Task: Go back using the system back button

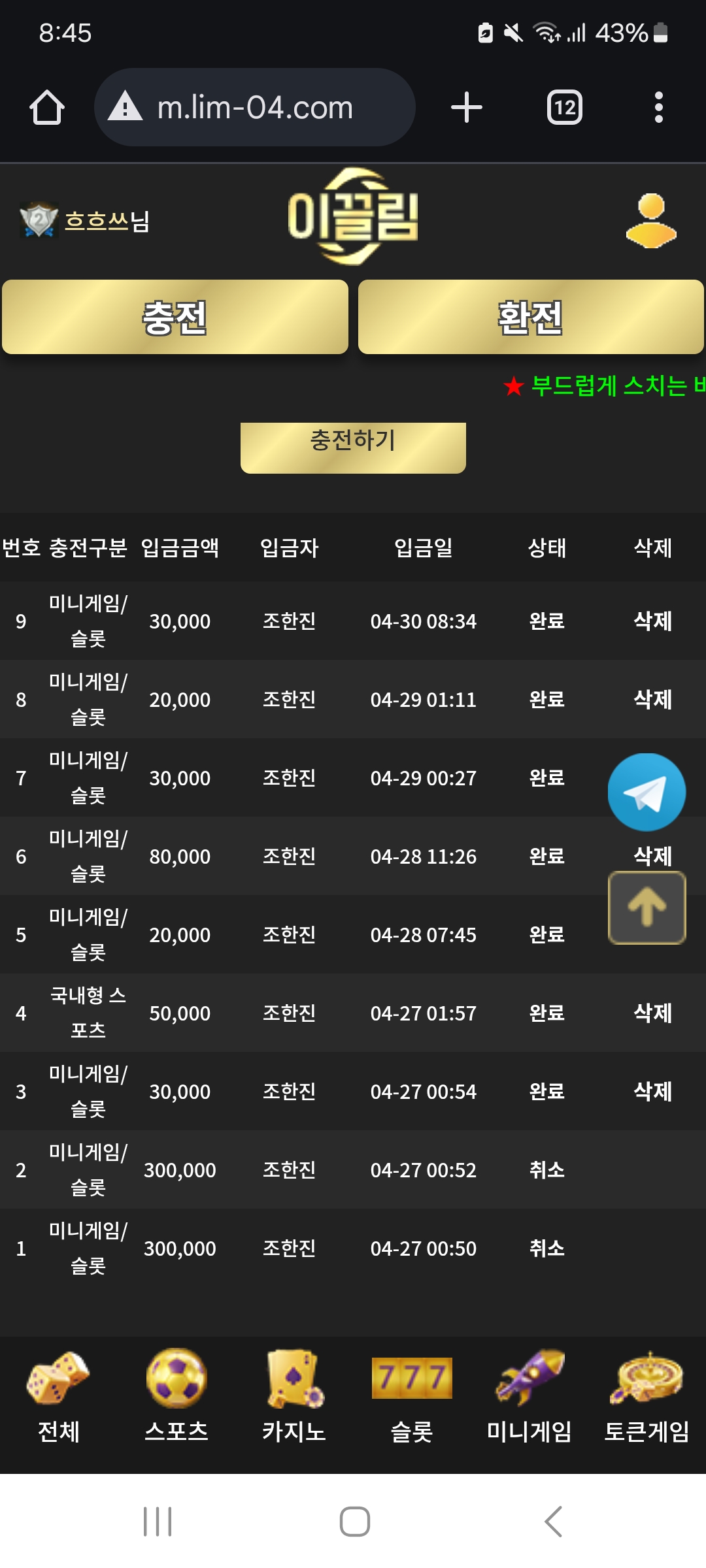Action: pyautogui.click(x=553, y=1521)
